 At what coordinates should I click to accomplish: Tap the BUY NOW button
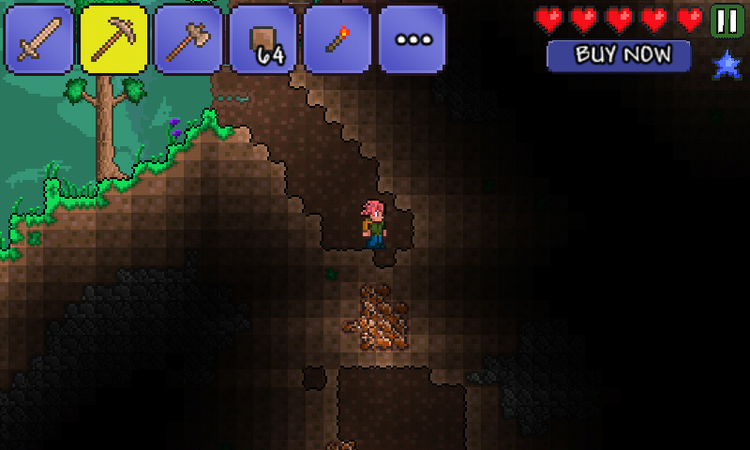tap(620, 55)
